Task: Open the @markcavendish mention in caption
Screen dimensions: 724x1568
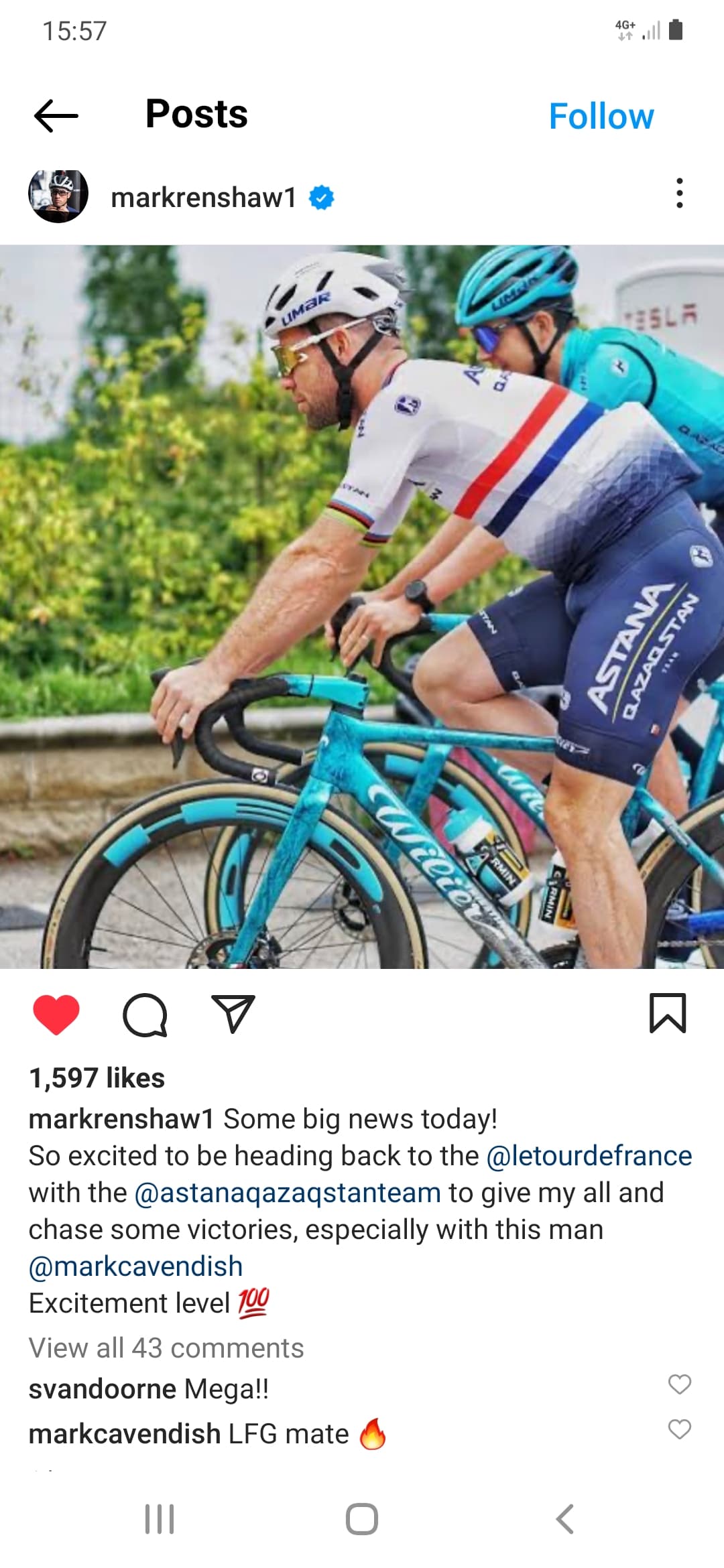Action: point(135,1266)
